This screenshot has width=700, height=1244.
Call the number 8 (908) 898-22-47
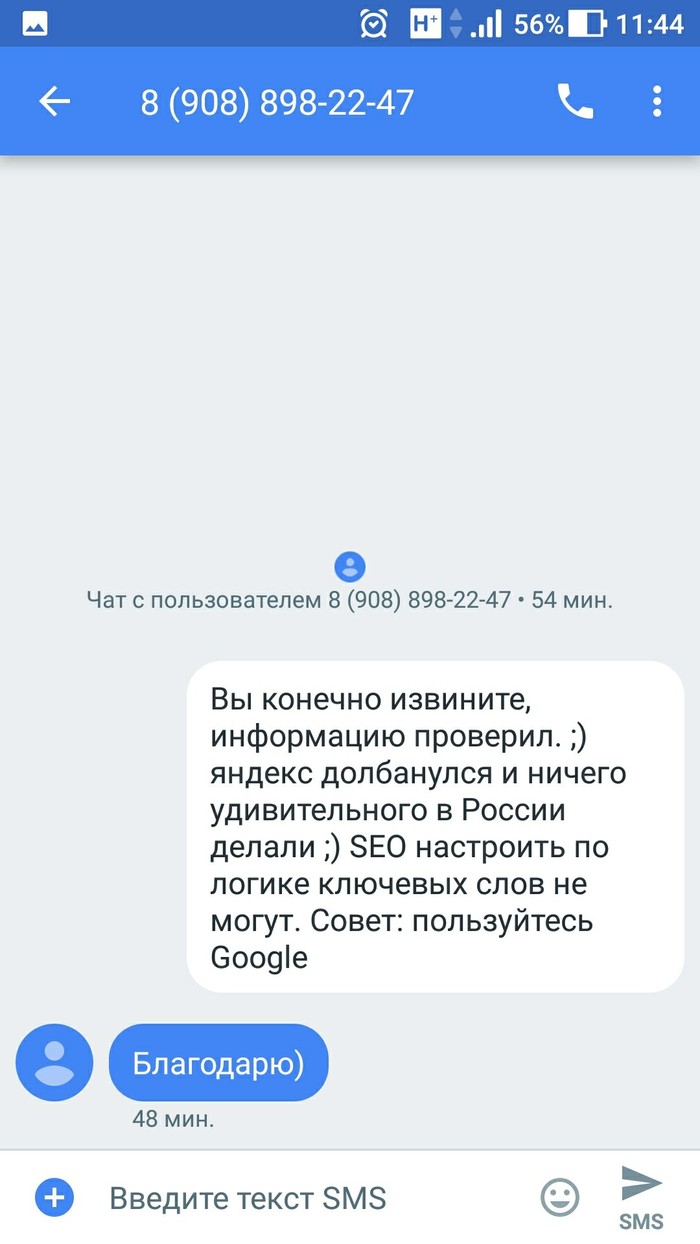click(x=575, y=101)
